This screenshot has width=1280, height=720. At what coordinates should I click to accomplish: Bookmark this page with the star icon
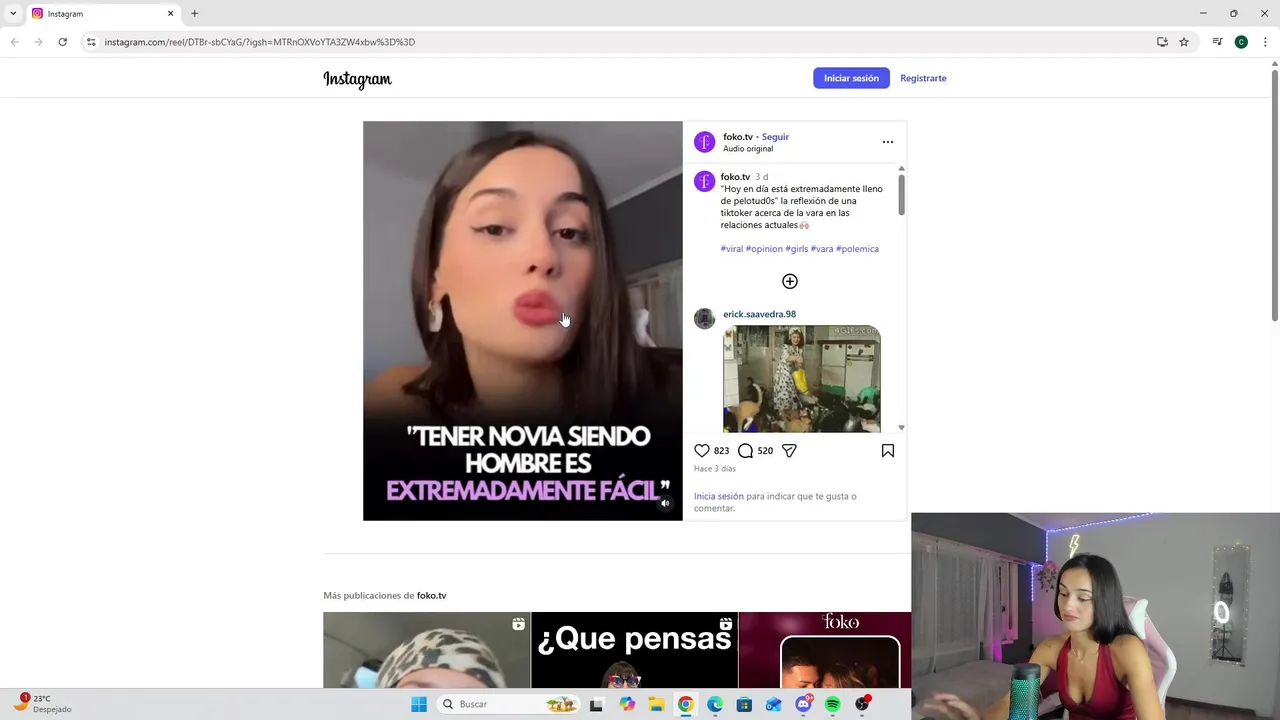1184,42
